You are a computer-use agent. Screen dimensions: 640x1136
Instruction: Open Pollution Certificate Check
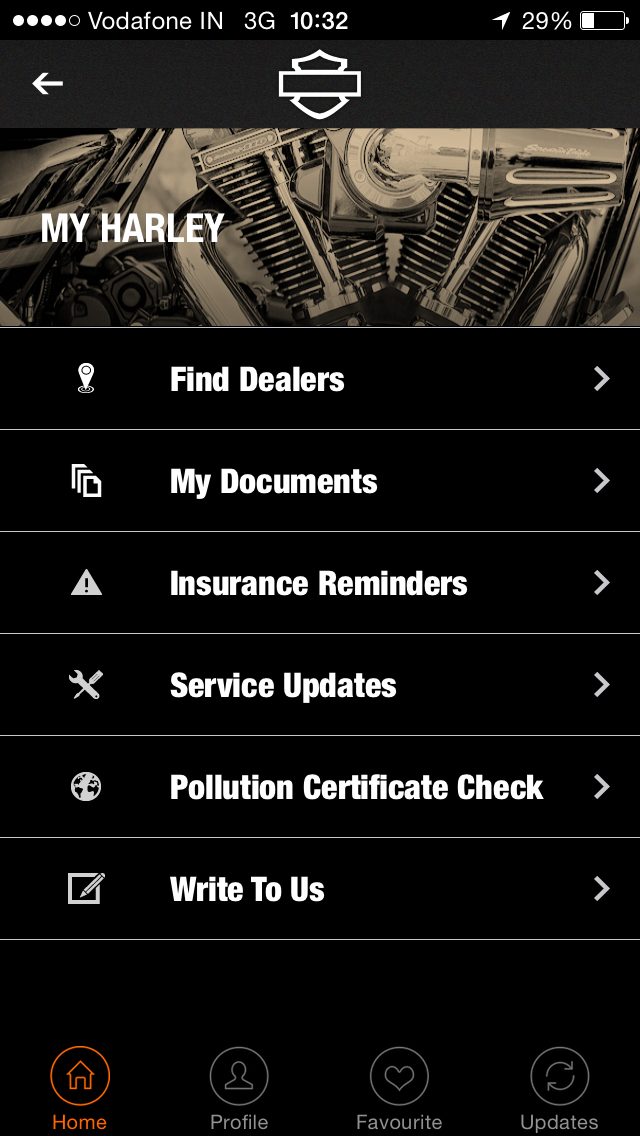(320, 787)
